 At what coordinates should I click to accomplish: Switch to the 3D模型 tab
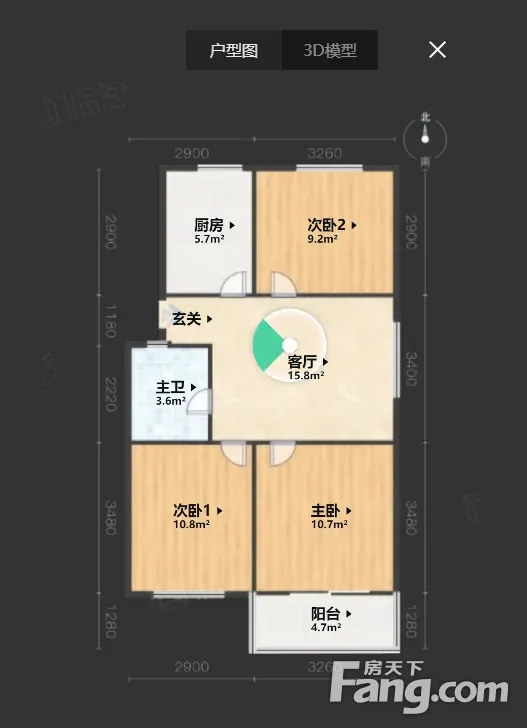coord(330,50)
